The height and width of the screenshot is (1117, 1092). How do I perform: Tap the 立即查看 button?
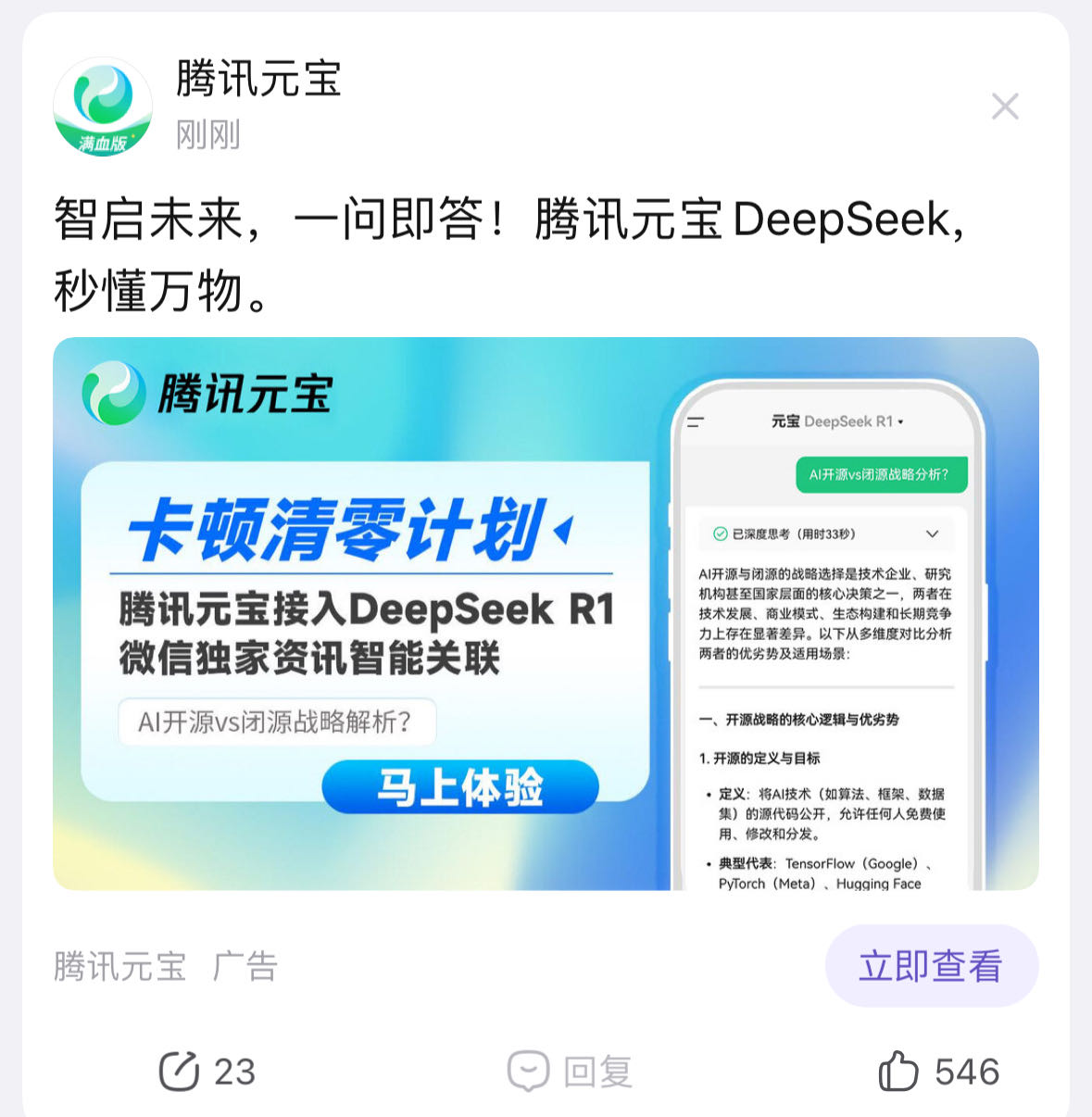(931, 966)
